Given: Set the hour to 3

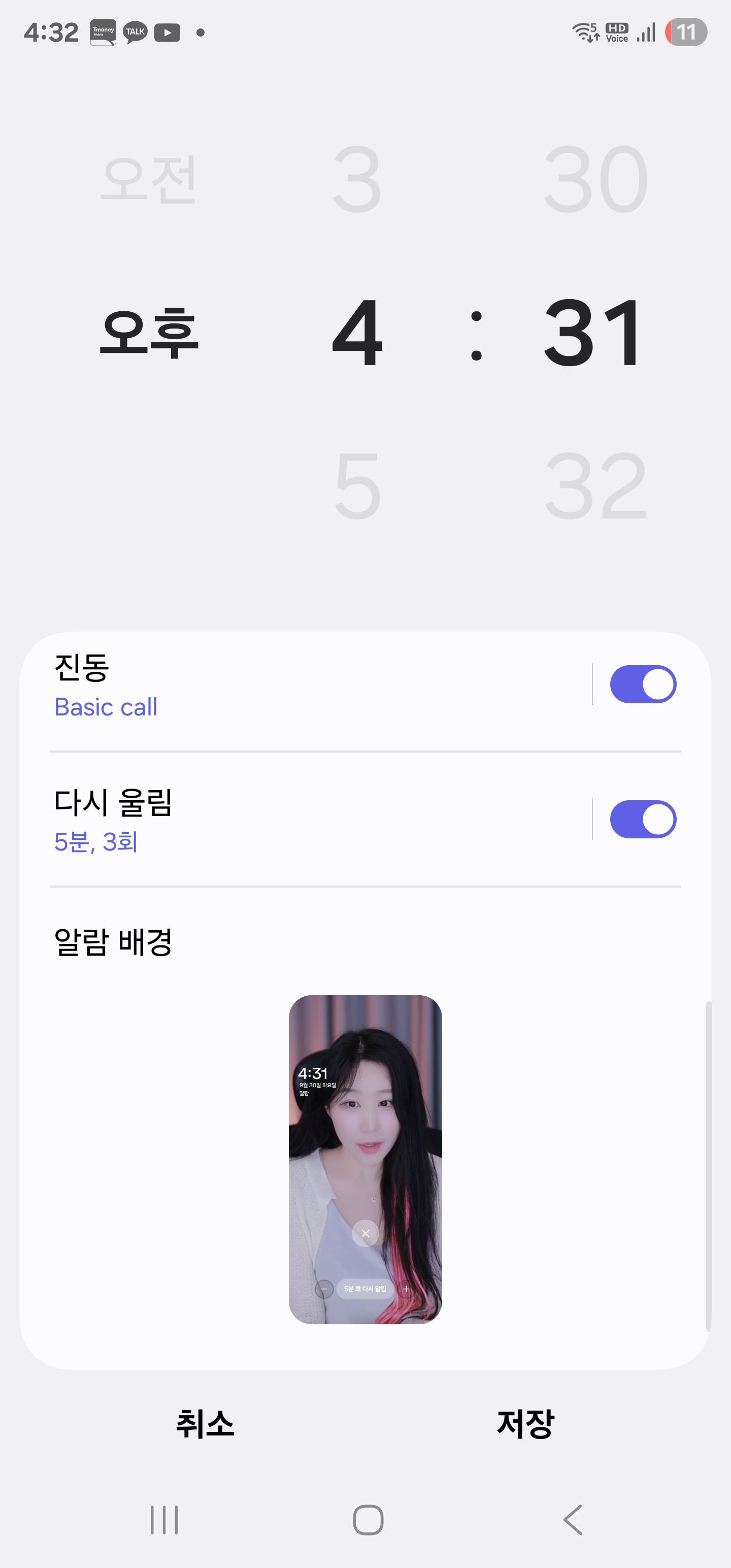Looking at the screenshot, I should 357,179.
